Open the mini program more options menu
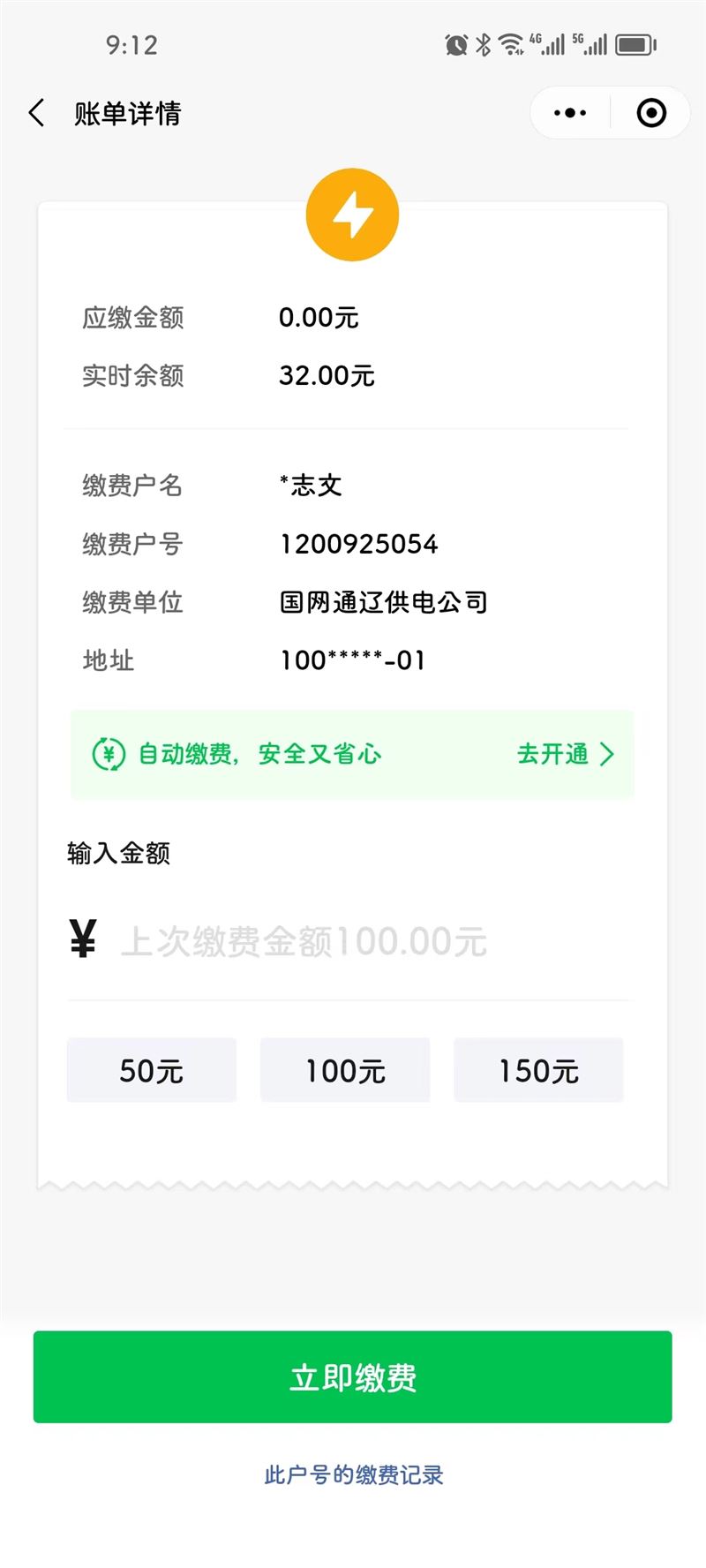The height and width of the screenshot is (1568, 706). 570,113
